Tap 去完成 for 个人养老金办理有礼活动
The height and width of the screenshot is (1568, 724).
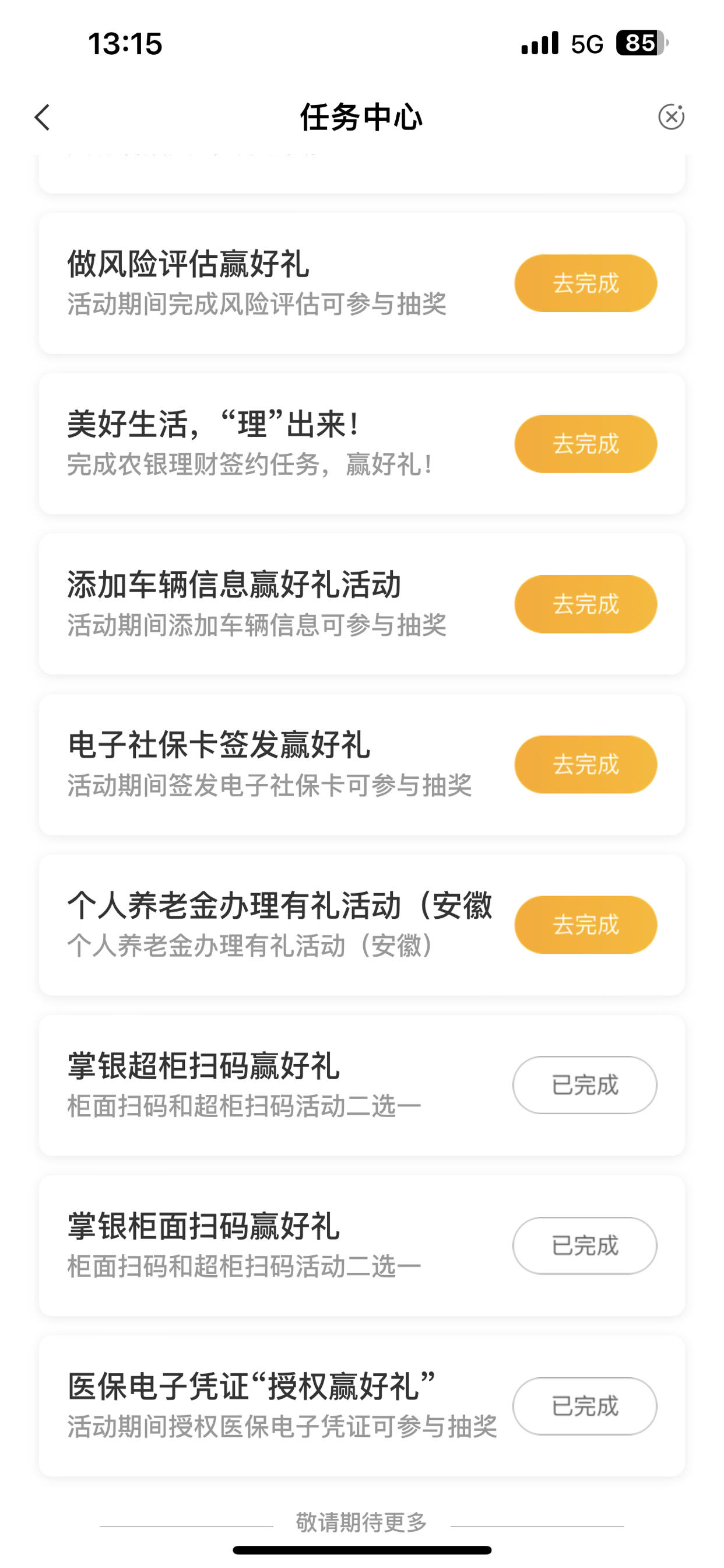coord(585,925)
